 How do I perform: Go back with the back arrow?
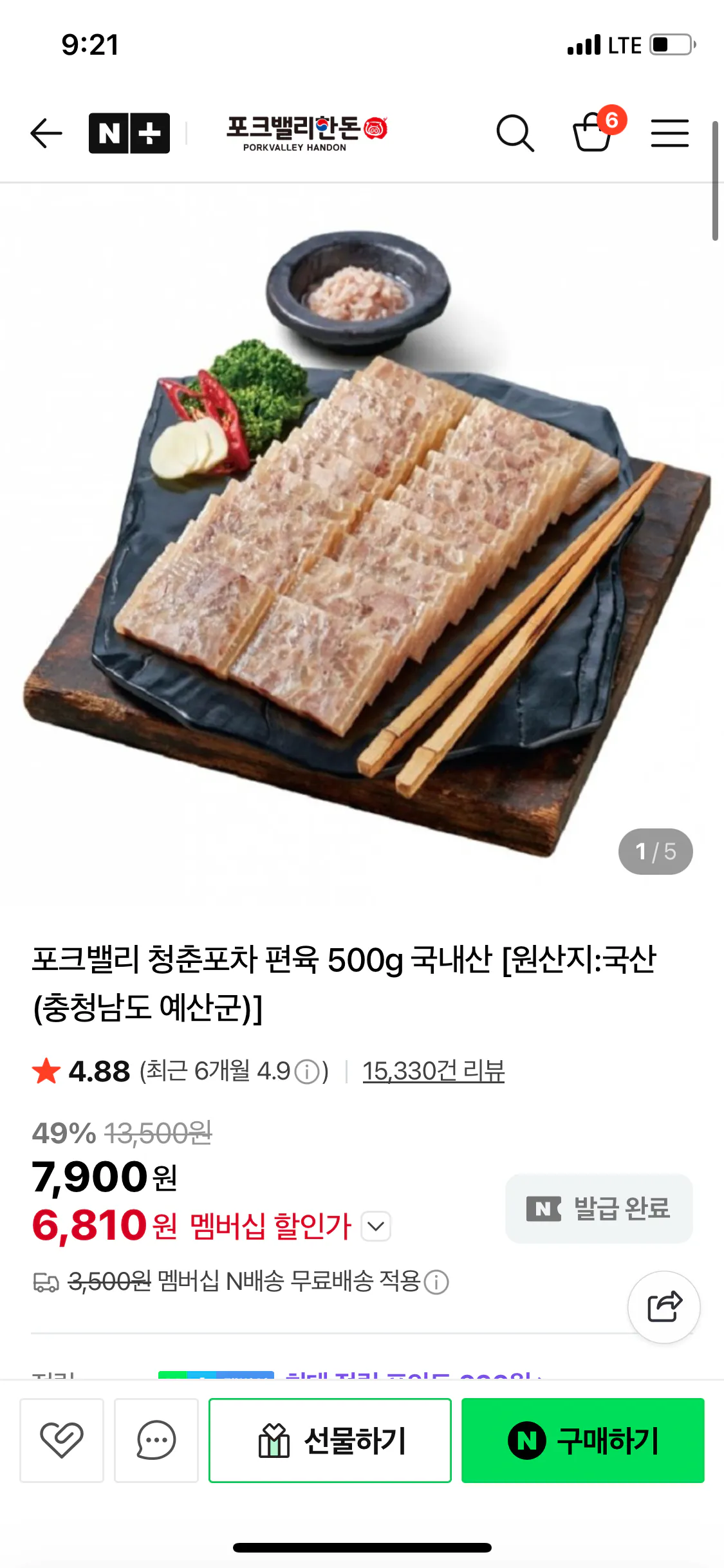[x=46, y=133]
